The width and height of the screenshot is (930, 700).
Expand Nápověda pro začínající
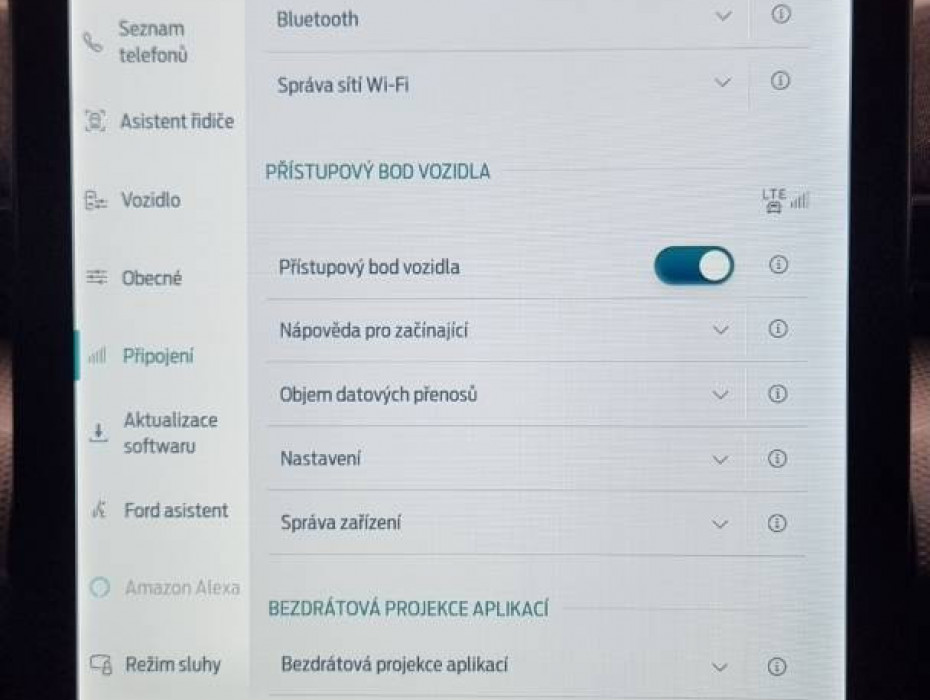pyautogui.click(x=720, y=330)
